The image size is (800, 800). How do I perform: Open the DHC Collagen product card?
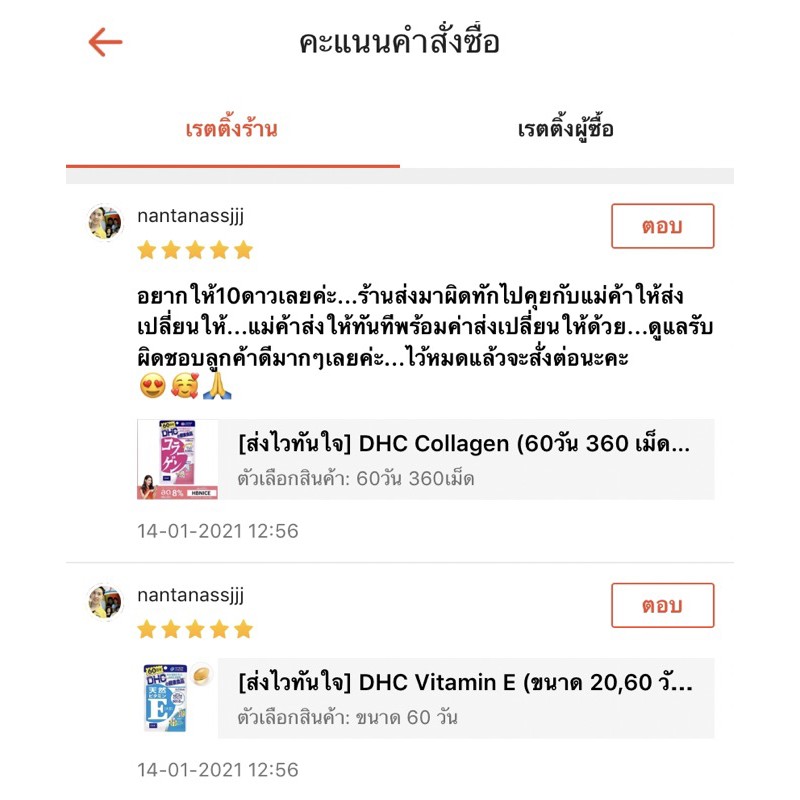tap(426, 459)
